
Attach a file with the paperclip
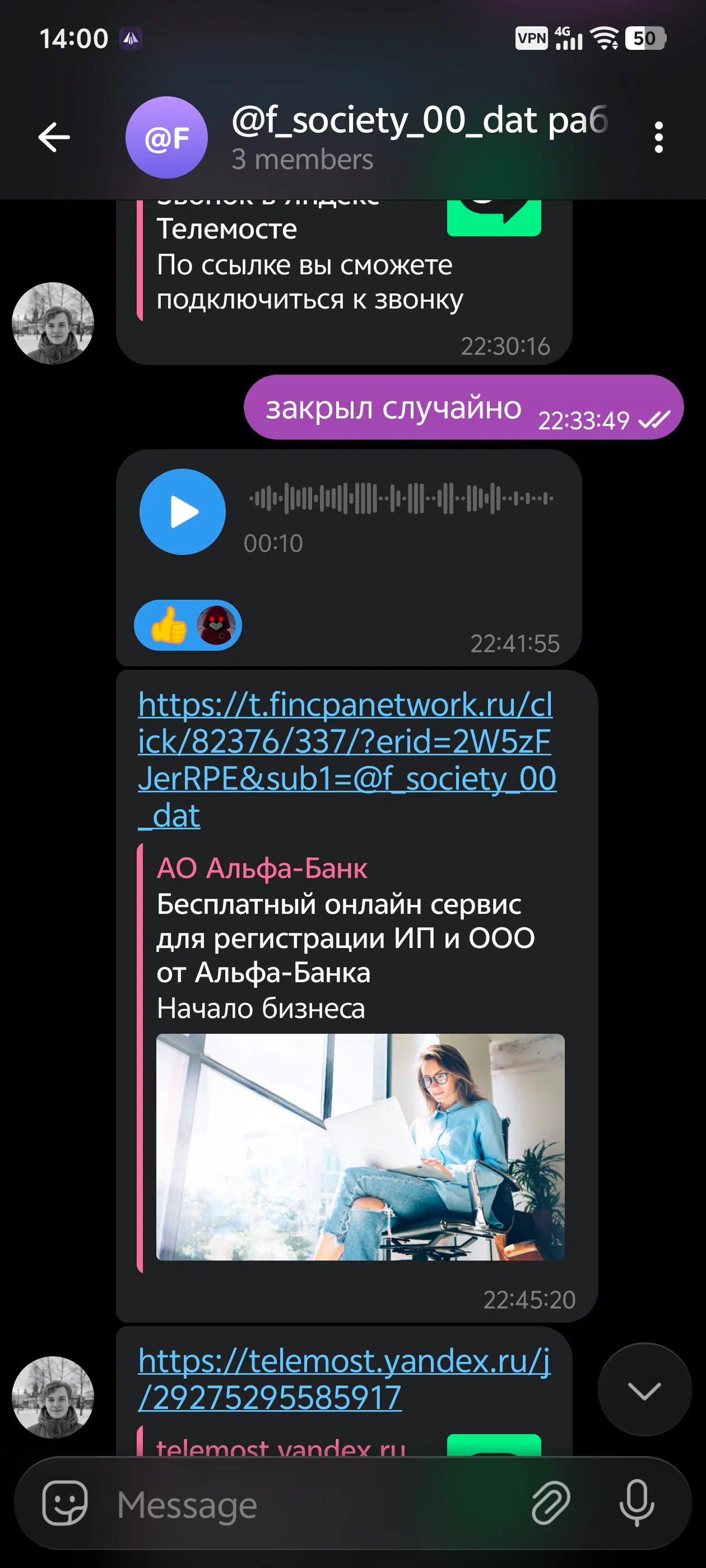tap(551, 1504)
